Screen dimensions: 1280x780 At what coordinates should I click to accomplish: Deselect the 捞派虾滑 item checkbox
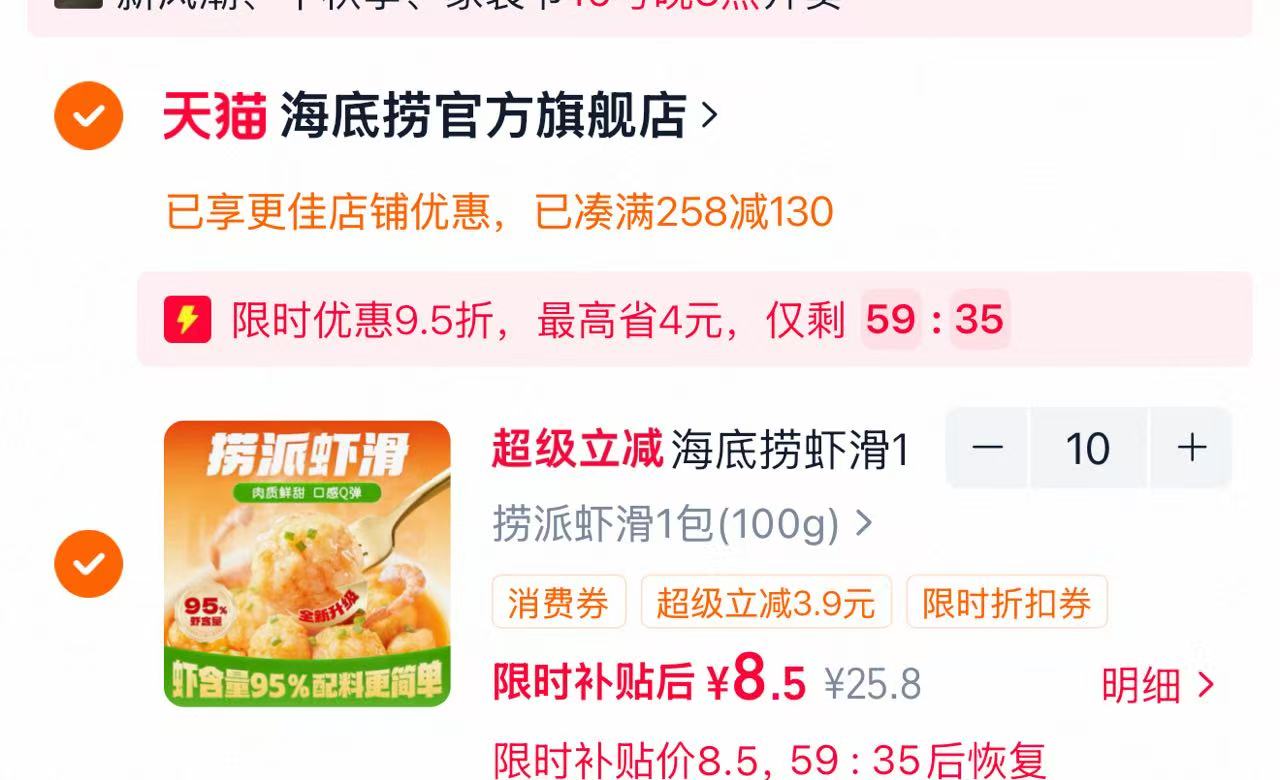click(89, 564)
